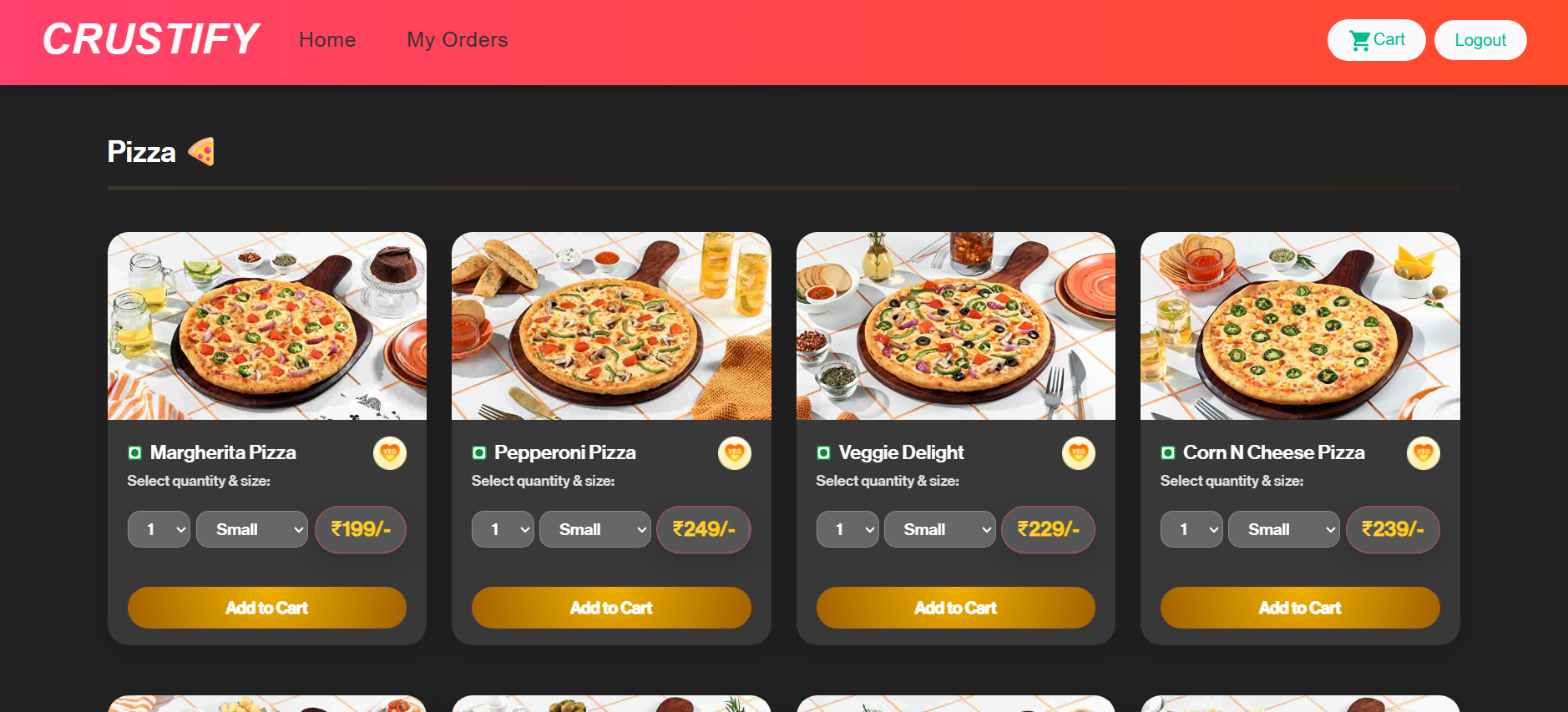1568x712 pixels.
Task: Open Pepperoni Pizza quantity dropdown
Action: pos(503,529)
